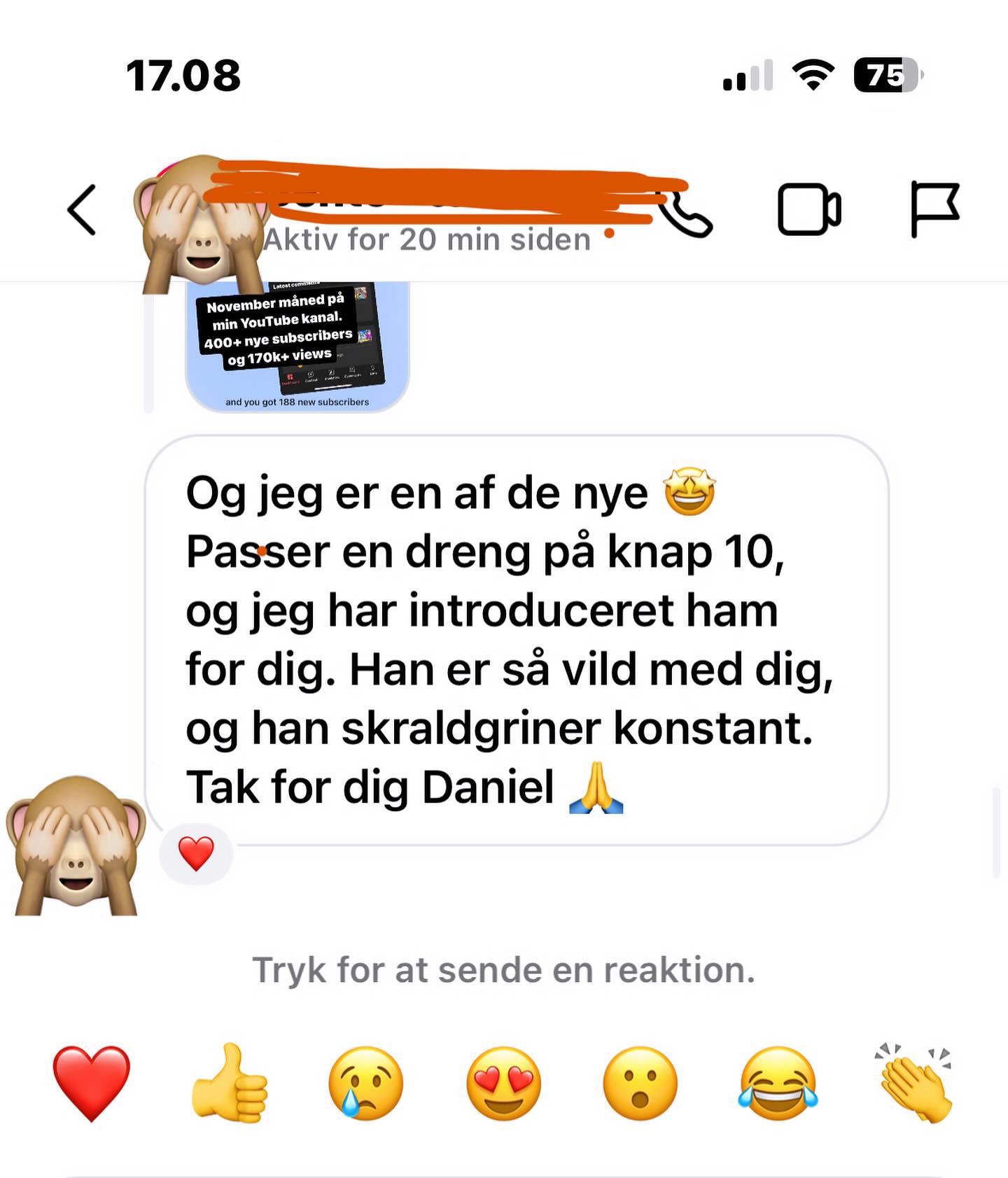Tap the heart reaction under the message
Screen dimensions: 1008x1178
tap(196, 853)
